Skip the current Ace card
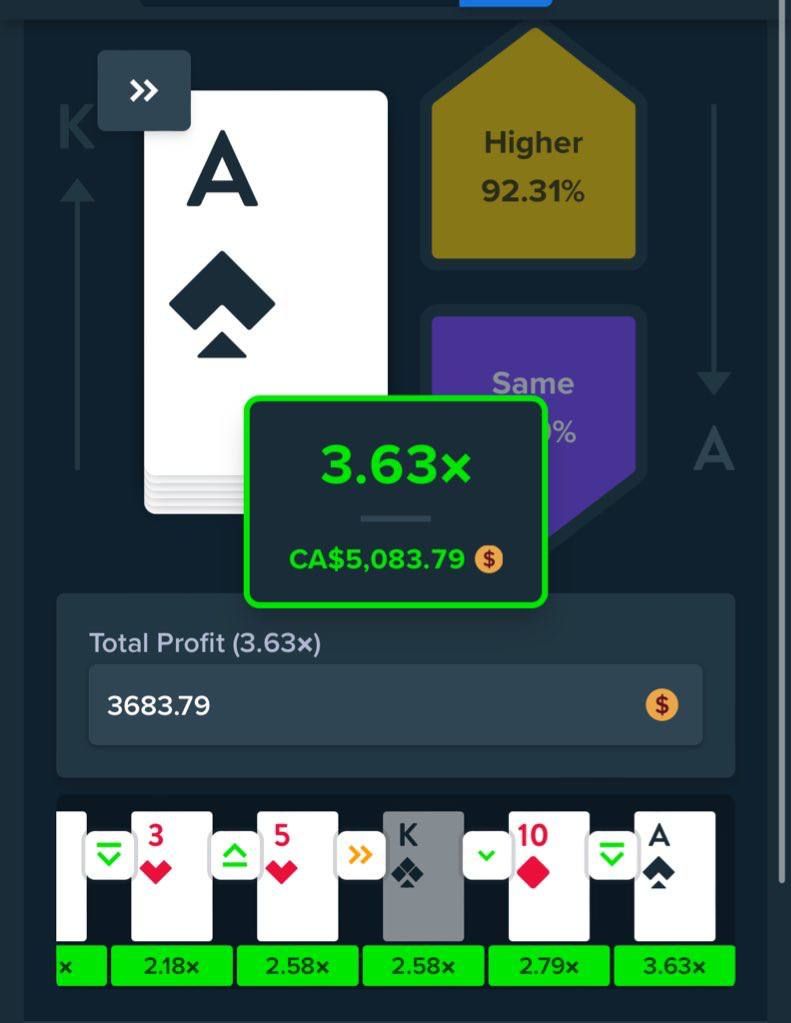Viewport: 791px width, 1023px height. (144, 91)
